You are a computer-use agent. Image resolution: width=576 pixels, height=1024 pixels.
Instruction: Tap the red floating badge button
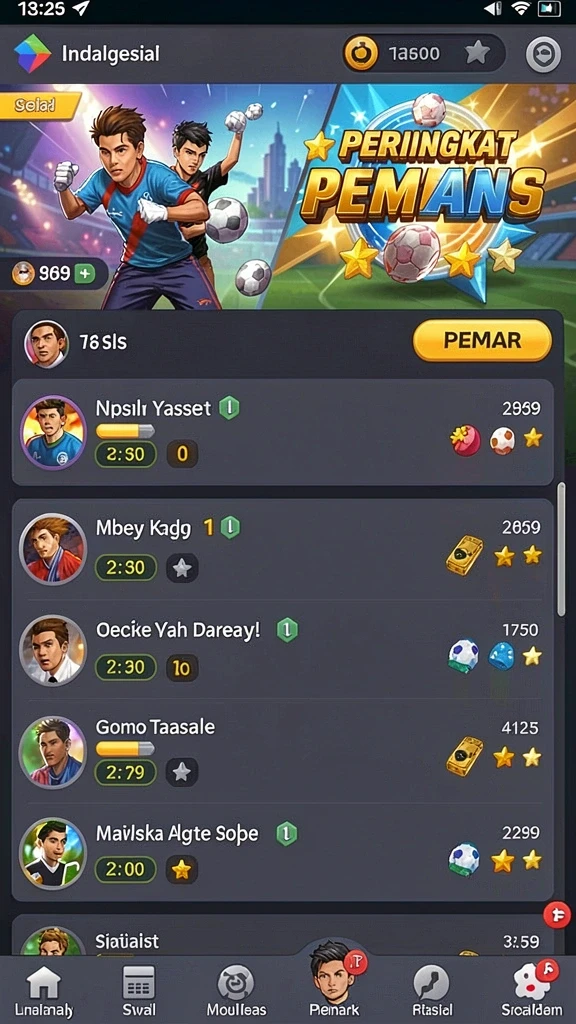(x=557, y=914)
